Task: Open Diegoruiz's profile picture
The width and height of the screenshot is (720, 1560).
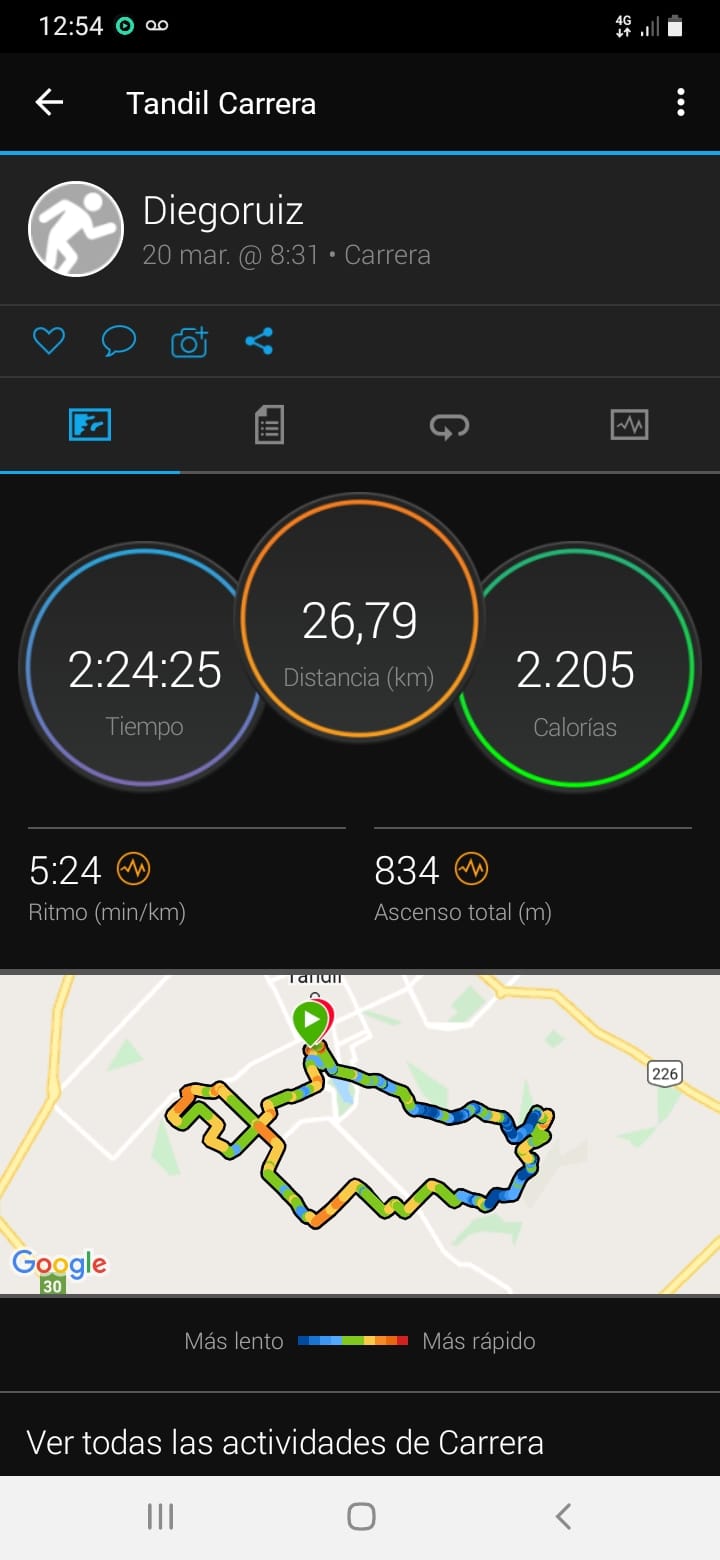Action: pyautogui.click(x=76, y=229)
